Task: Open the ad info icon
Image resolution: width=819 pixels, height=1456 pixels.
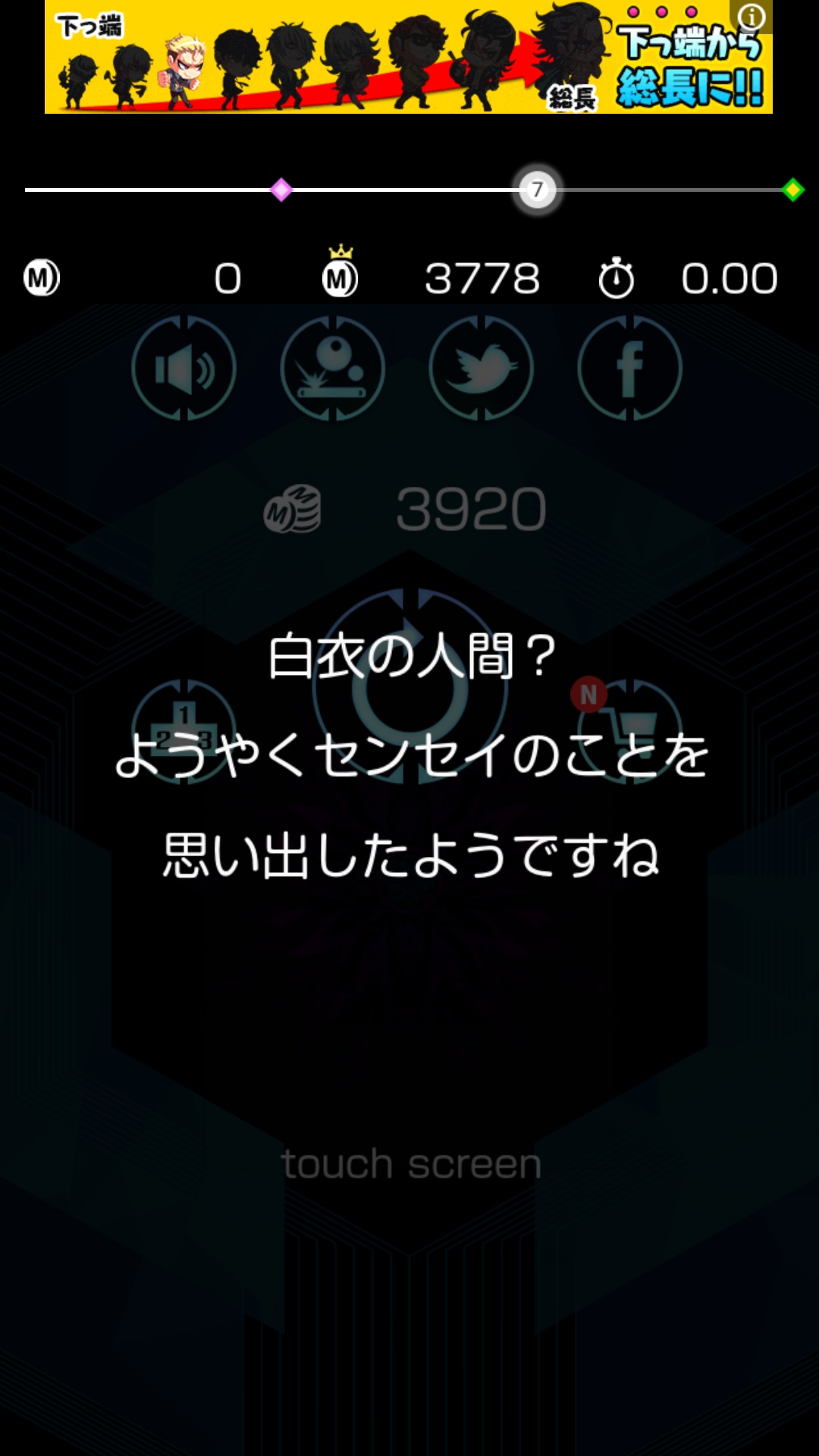Action: point(751,16)
